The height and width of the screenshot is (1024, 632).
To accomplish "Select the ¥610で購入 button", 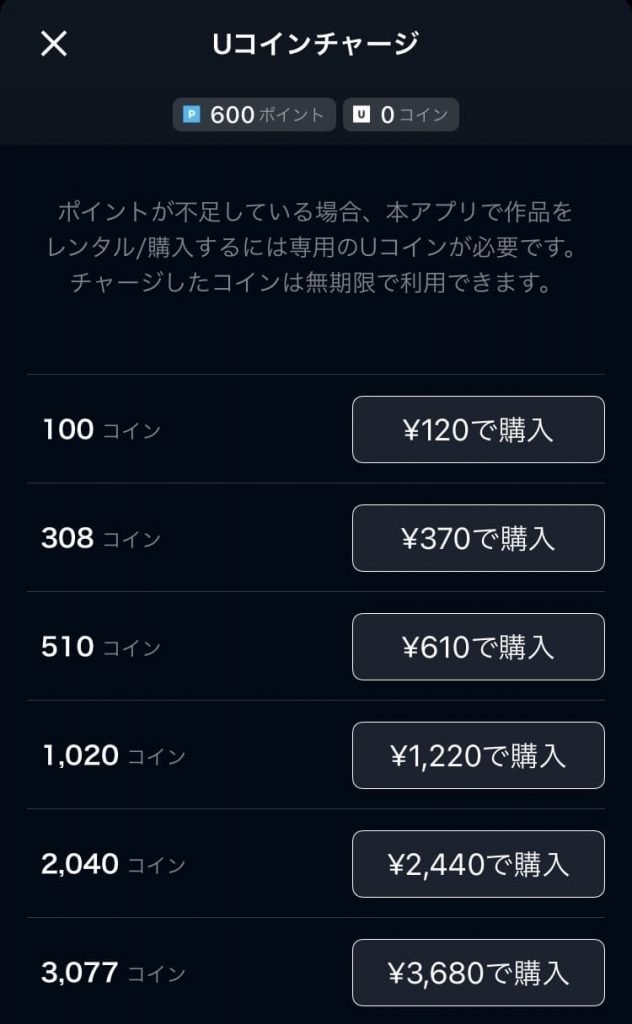I will click(478, 647).
